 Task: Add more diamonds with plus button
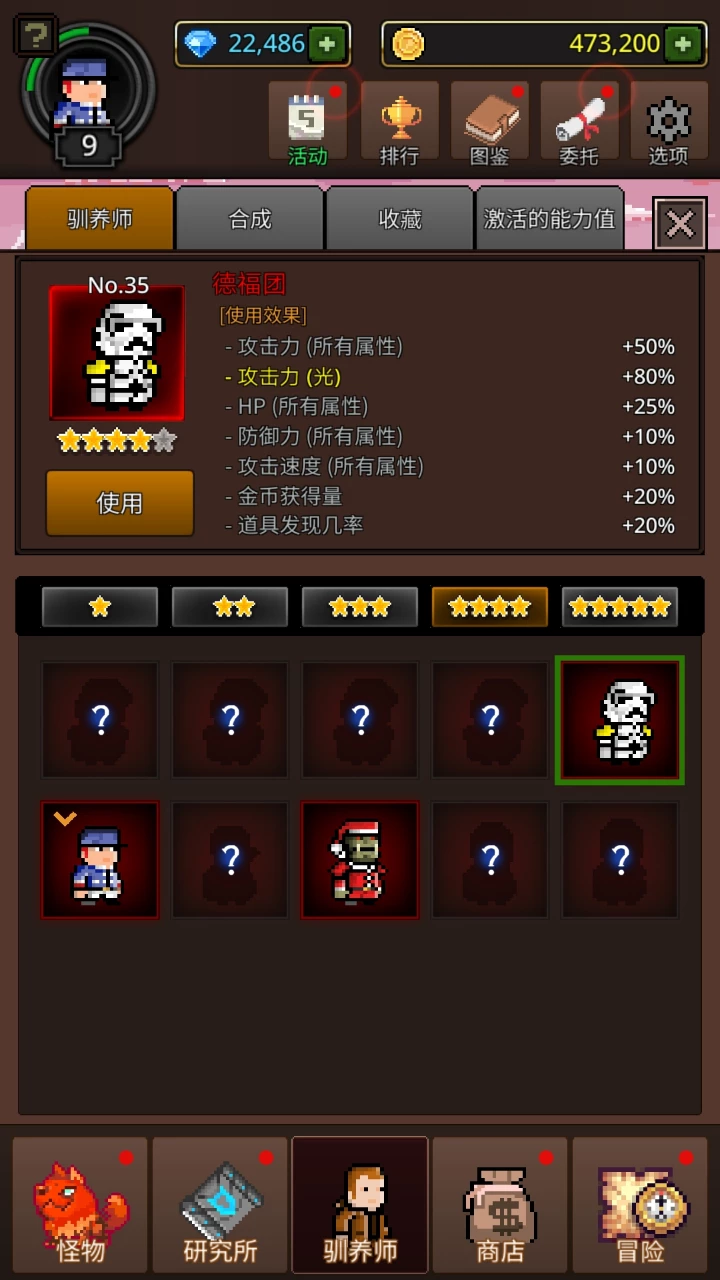click(328, 44)
